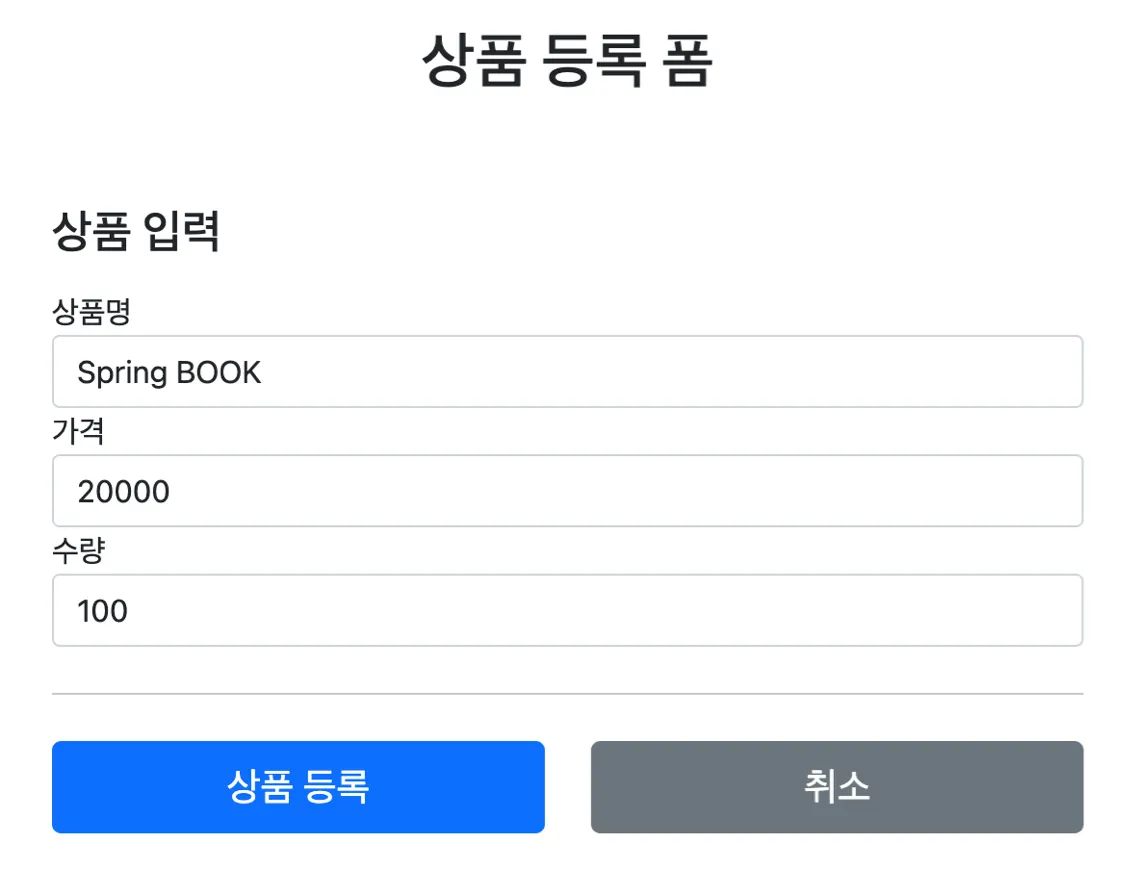Focus the 가격 field showing 20000
Viewport: 1139px width, 870px height.
(x=567, y=491)
